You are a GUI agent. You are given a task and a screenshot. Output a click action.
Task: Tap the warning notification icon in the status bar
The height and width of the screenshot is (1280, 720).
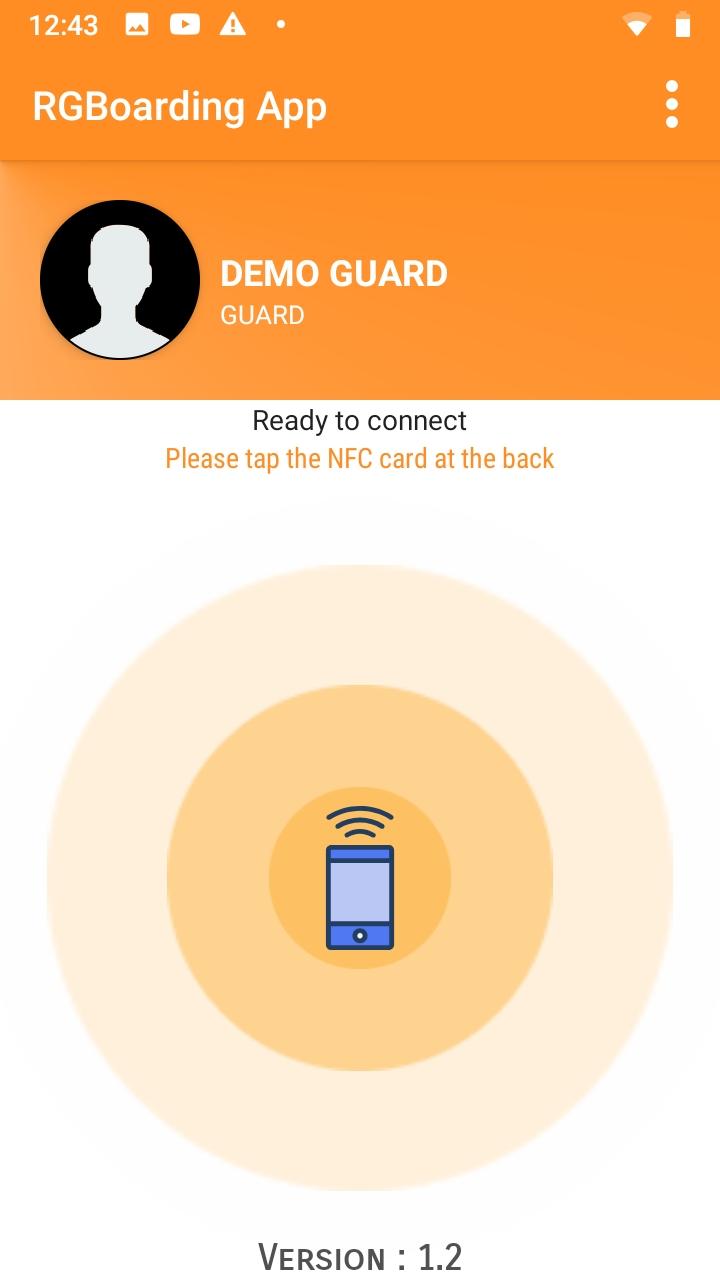point(232,25)
